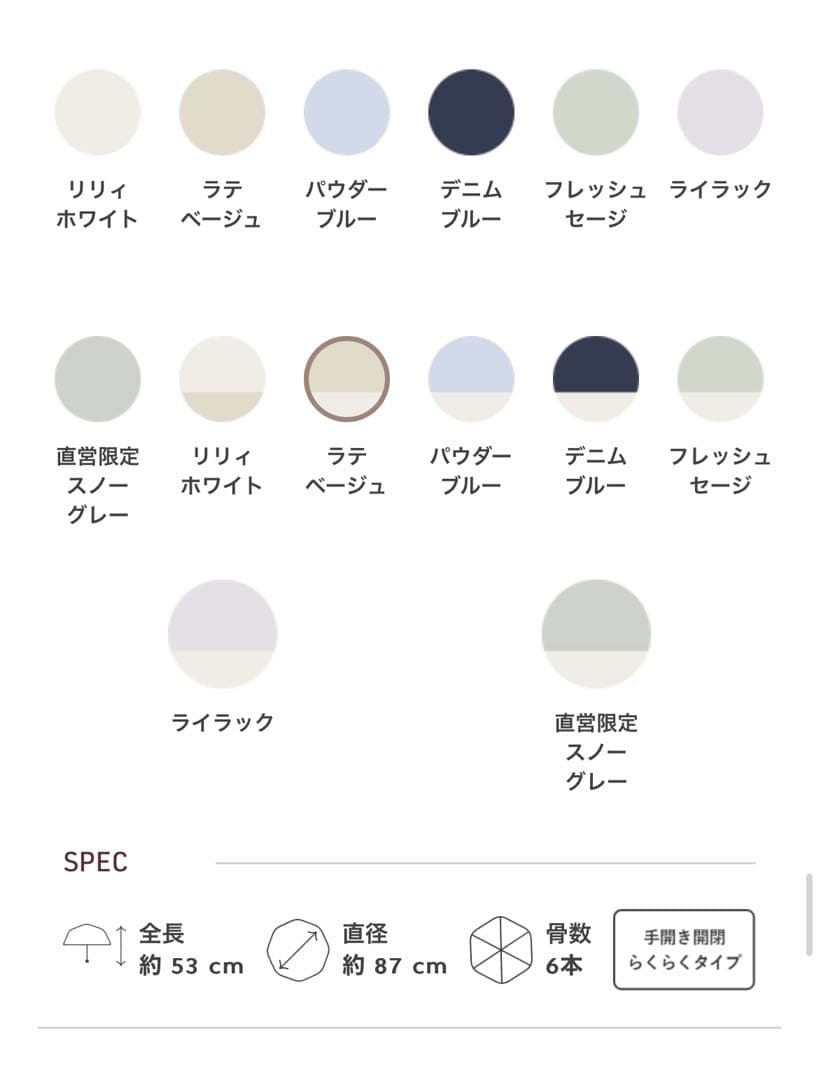Choose the two-tone パウダーブルー swatch
The width and height of the screenshot is (819, 1080).
[x=471, y=379]
